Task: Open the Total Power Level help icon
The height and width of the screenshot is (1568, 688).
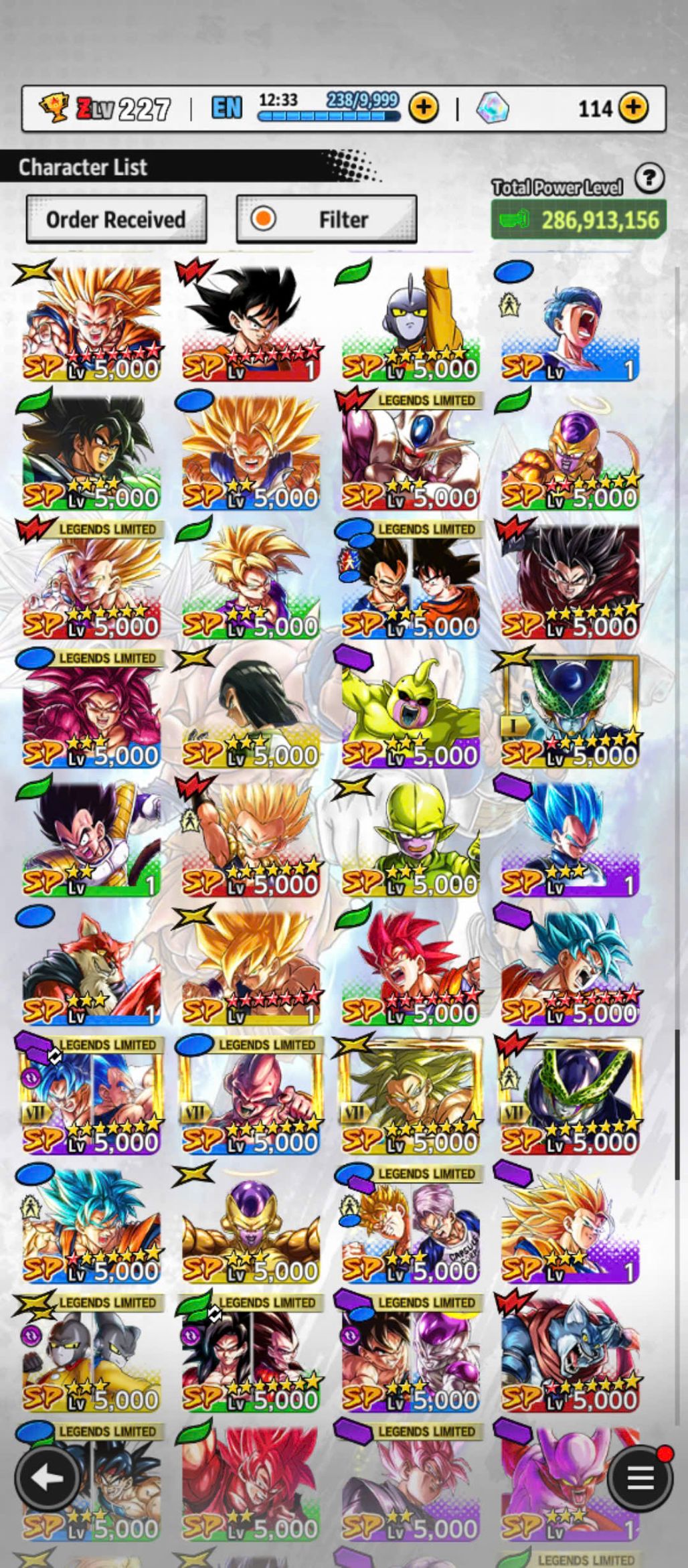Action: (x=649, y=179)
